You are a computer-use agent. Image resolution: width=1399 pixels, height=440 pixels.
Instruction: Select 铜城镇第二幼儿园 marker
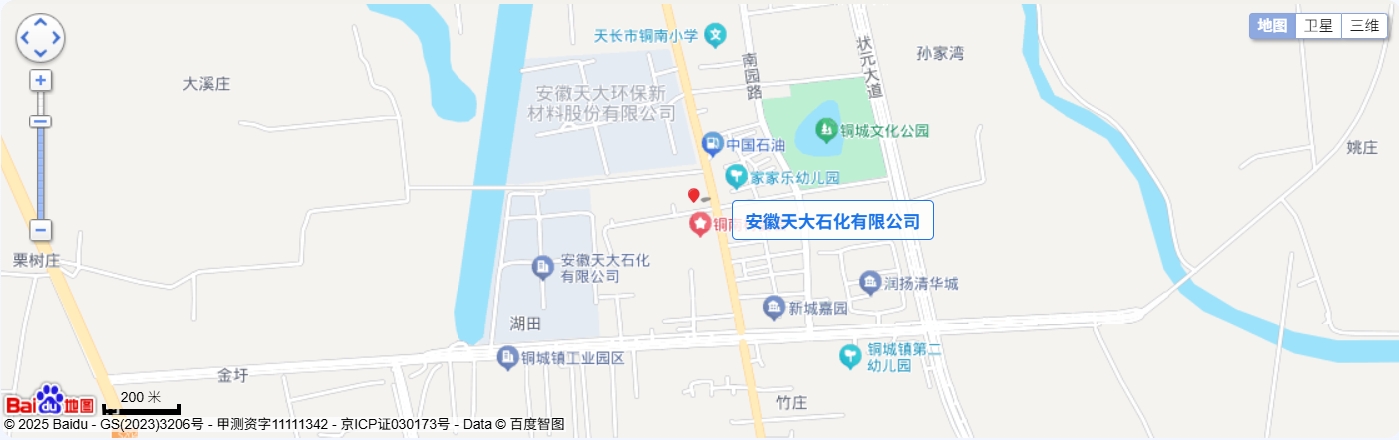(850, 354)
